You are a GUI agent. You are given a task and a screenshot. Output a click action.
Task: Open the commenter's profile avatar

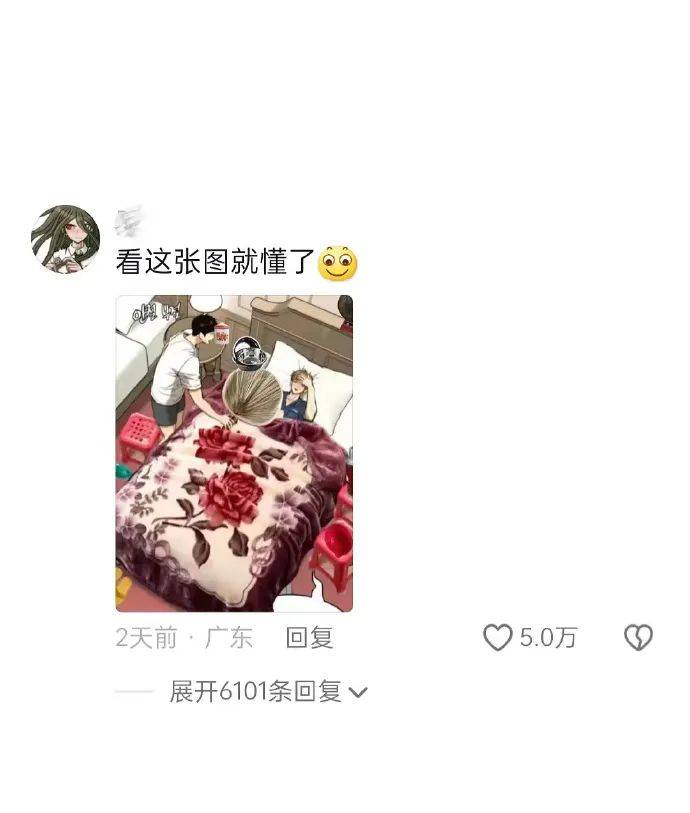pyautogui.click(x=66, y=239)
